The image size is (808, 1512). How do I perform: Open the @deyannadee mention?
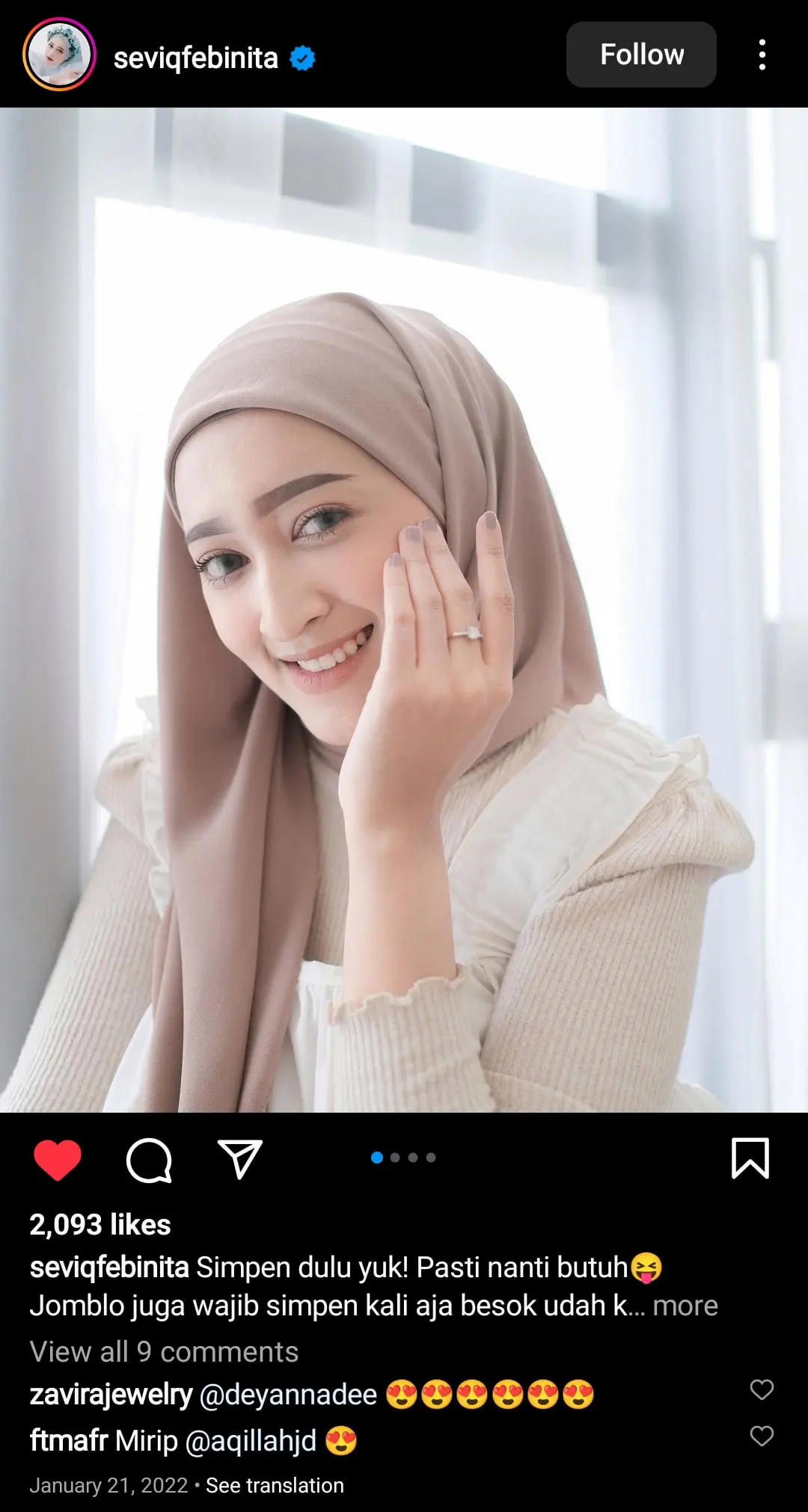point(288,1395)
